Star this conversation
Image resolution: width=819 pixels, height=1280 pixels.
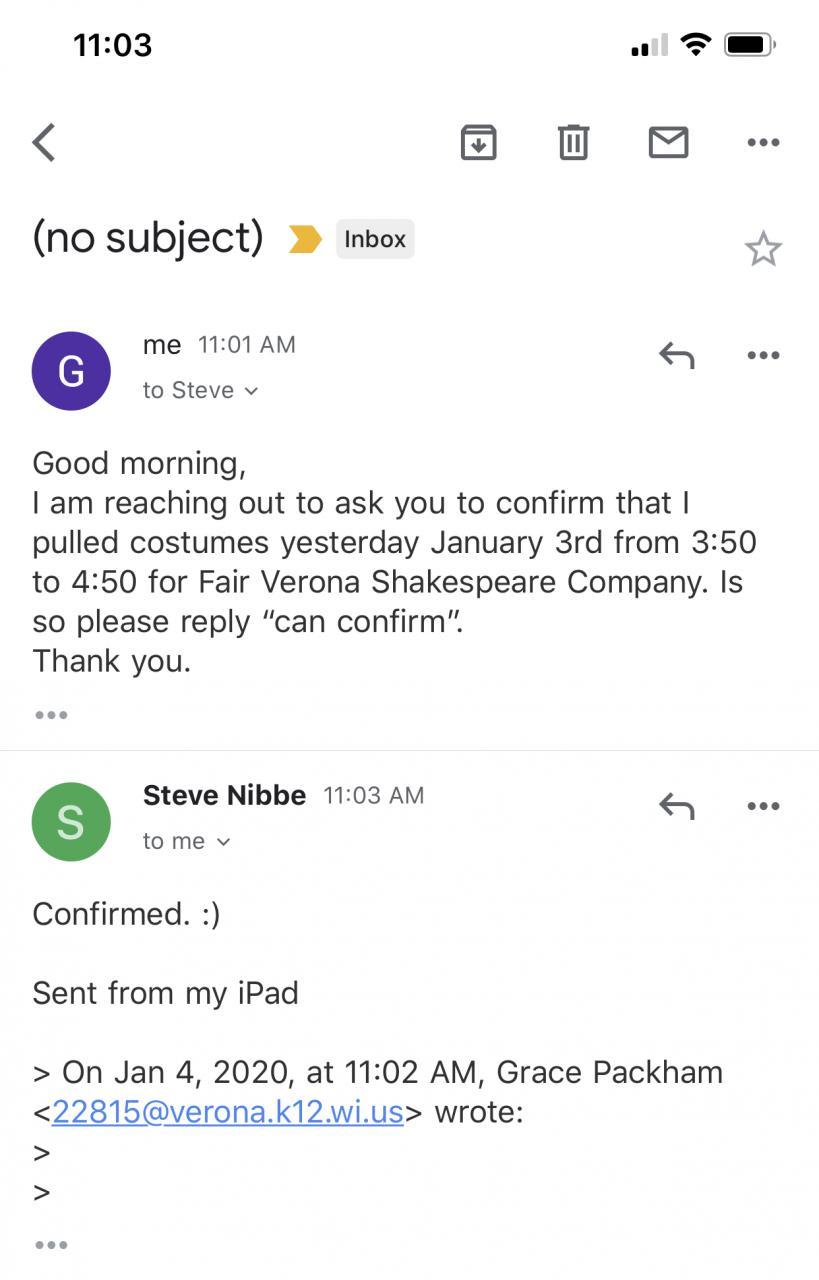[763, 249]
